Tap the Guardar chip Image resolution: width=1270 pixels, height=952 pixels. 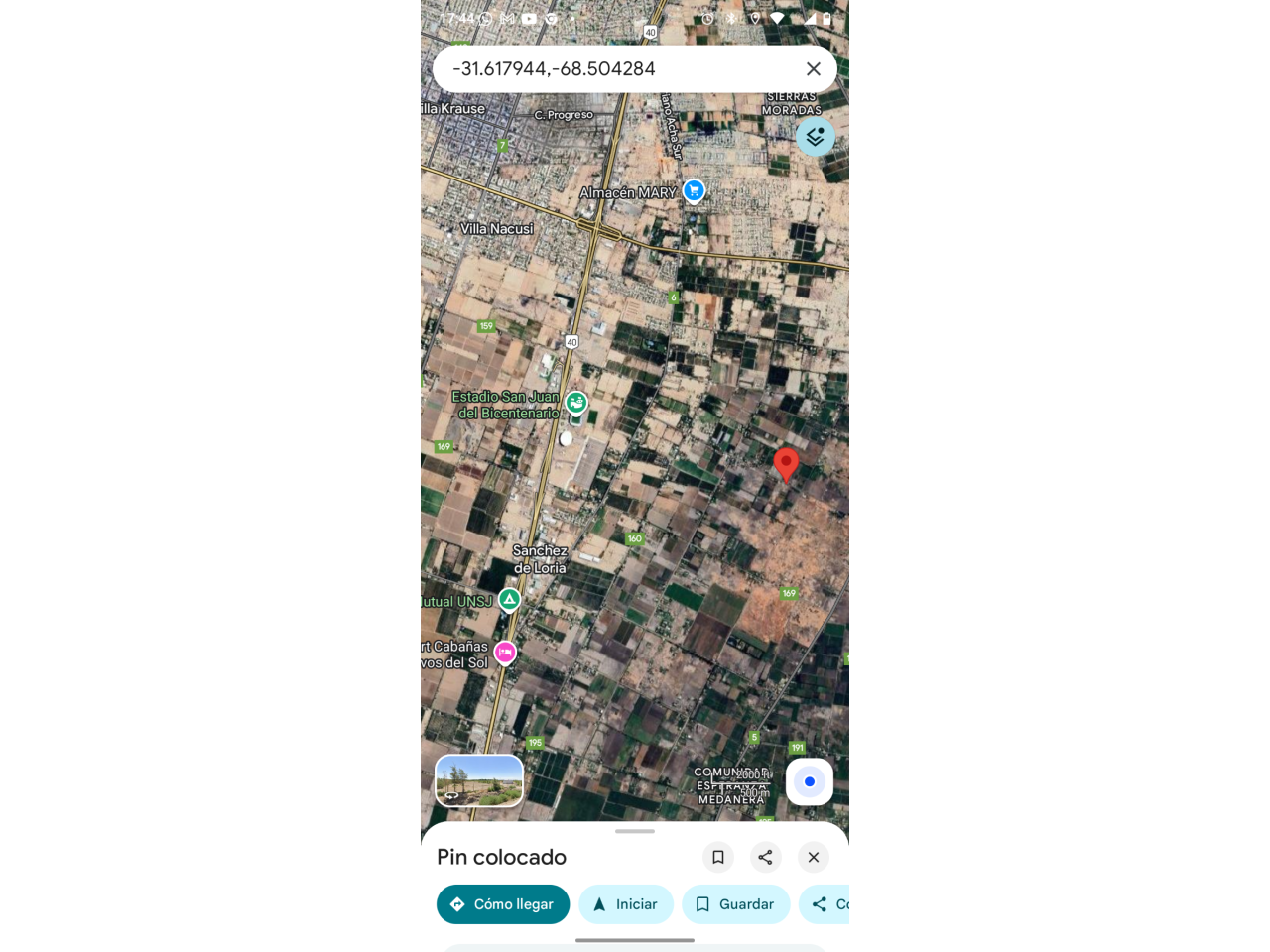point(735,904)
